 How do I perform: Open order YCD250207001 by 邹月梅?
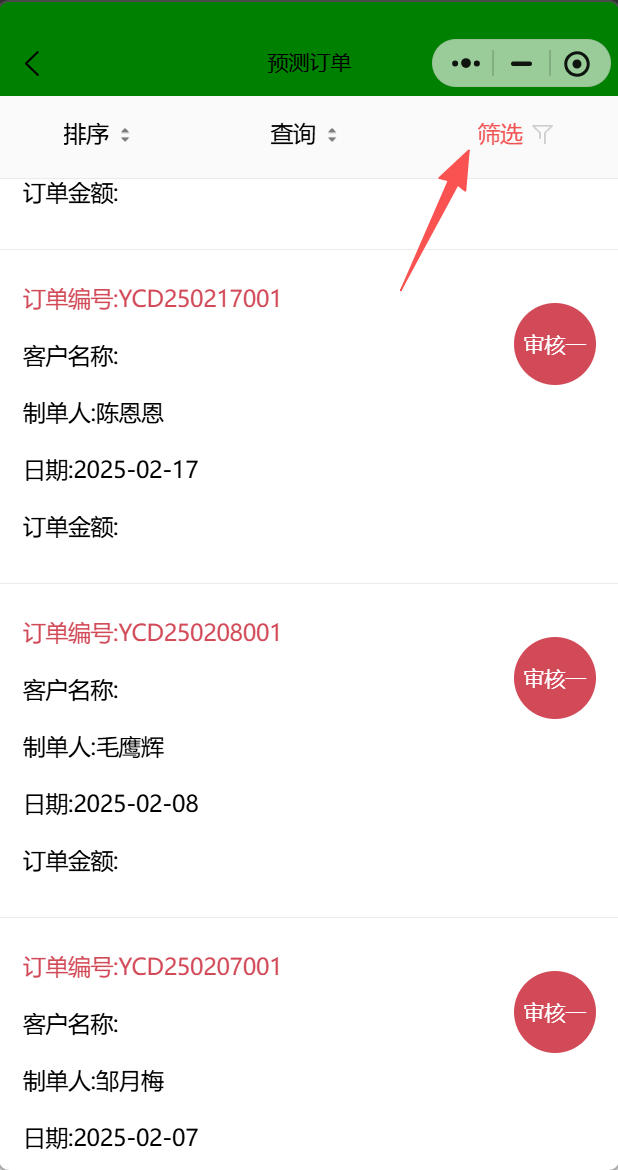click(152, 967)
